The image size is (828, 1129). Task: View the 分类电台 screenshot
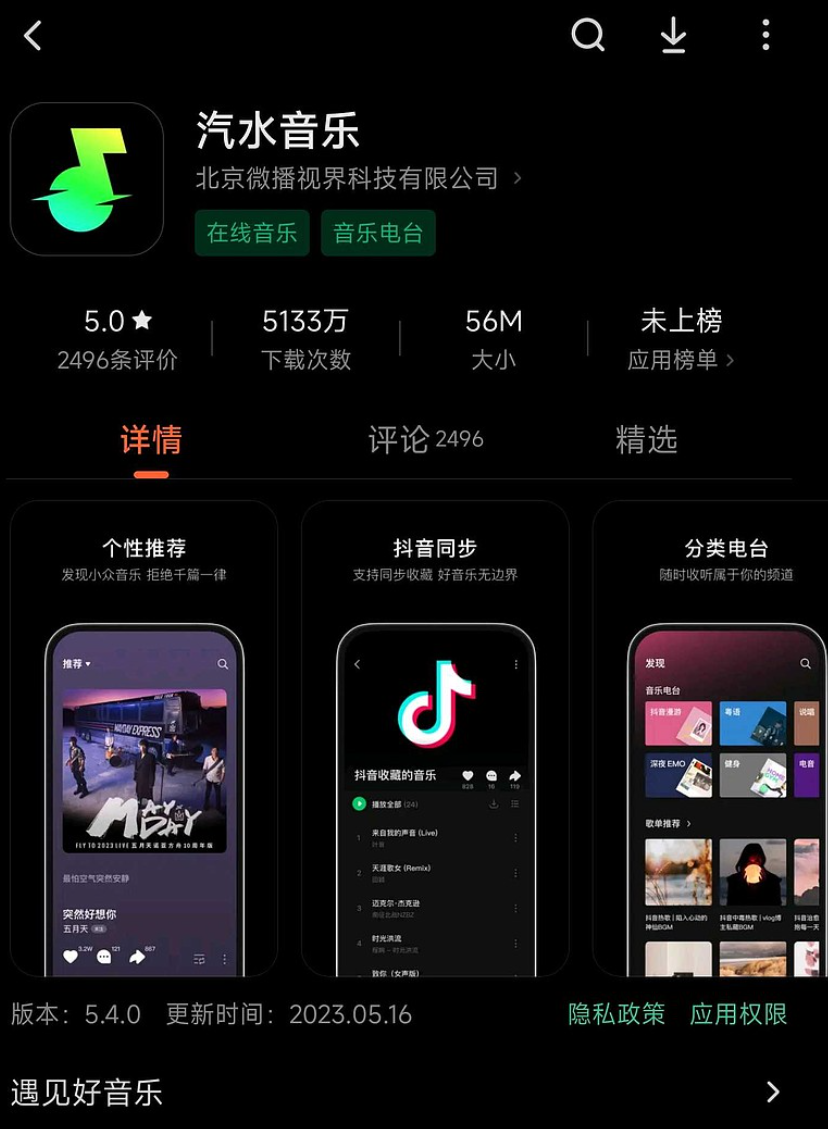point(712,738)
